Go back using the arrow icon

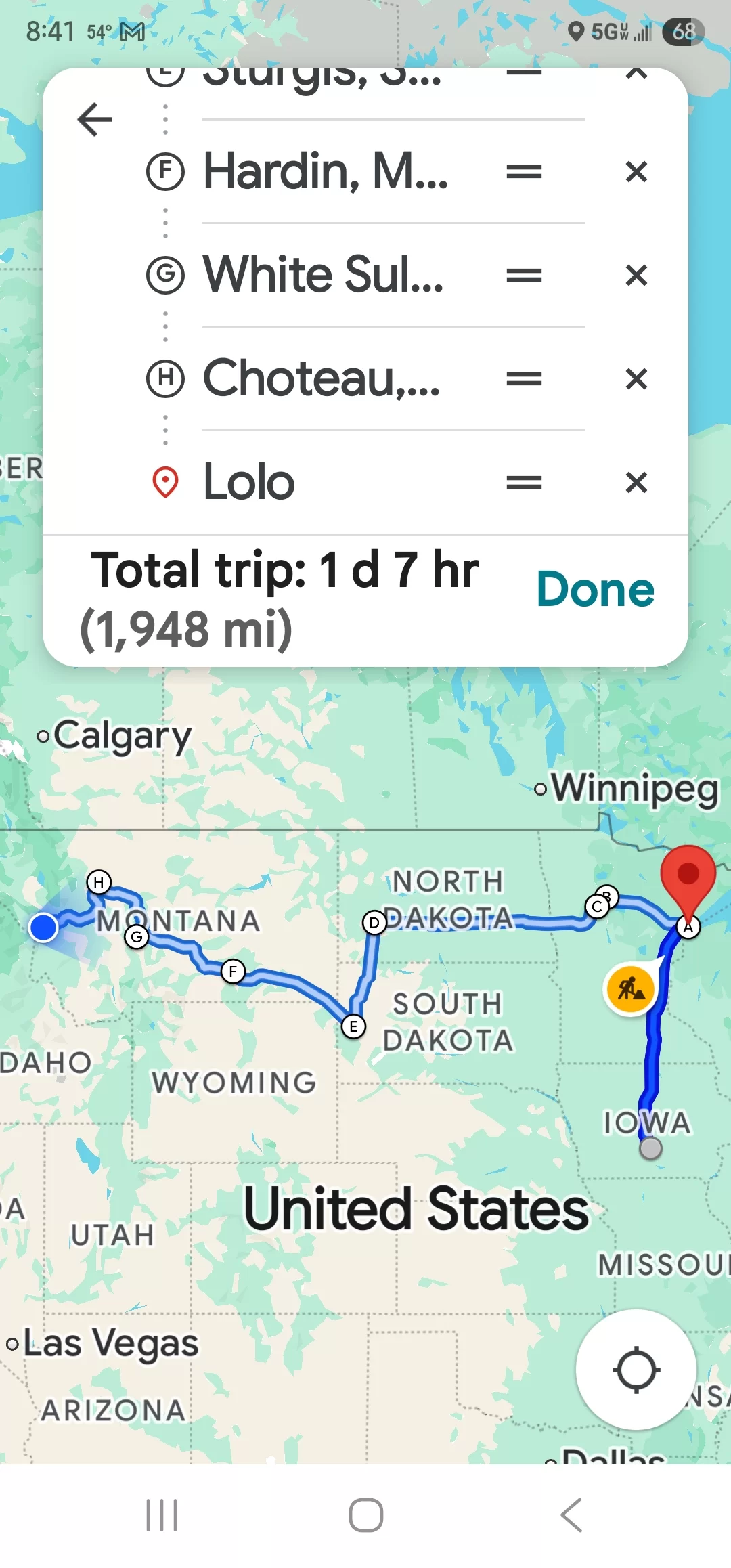click(95, 120)
